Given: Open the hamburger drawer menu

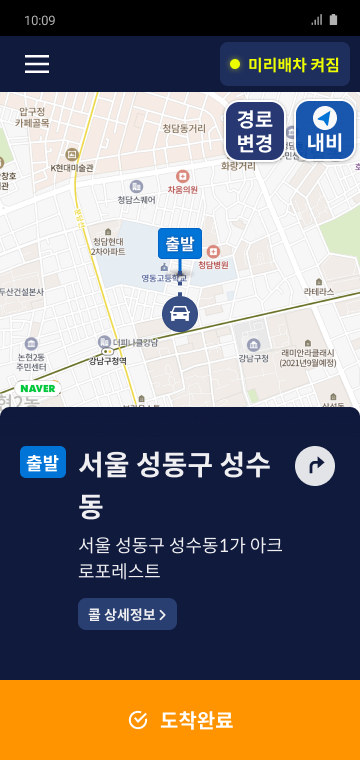Looking at the screenshot, I should (x=37, y=64).
